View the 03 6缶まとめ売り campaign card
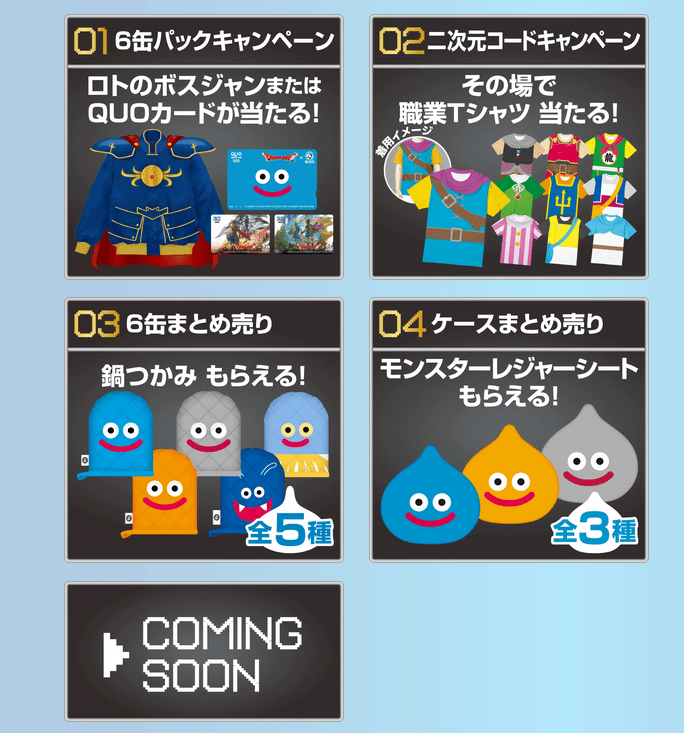 coord(204,430)
